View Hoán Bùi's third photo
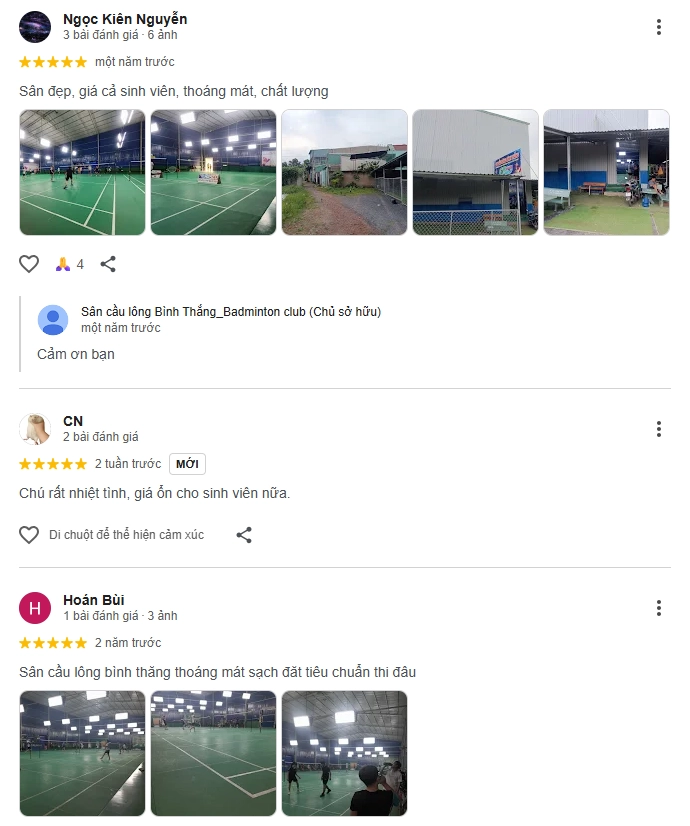The width and height of the screenshot is (690, 826). (x=344, y=753)
